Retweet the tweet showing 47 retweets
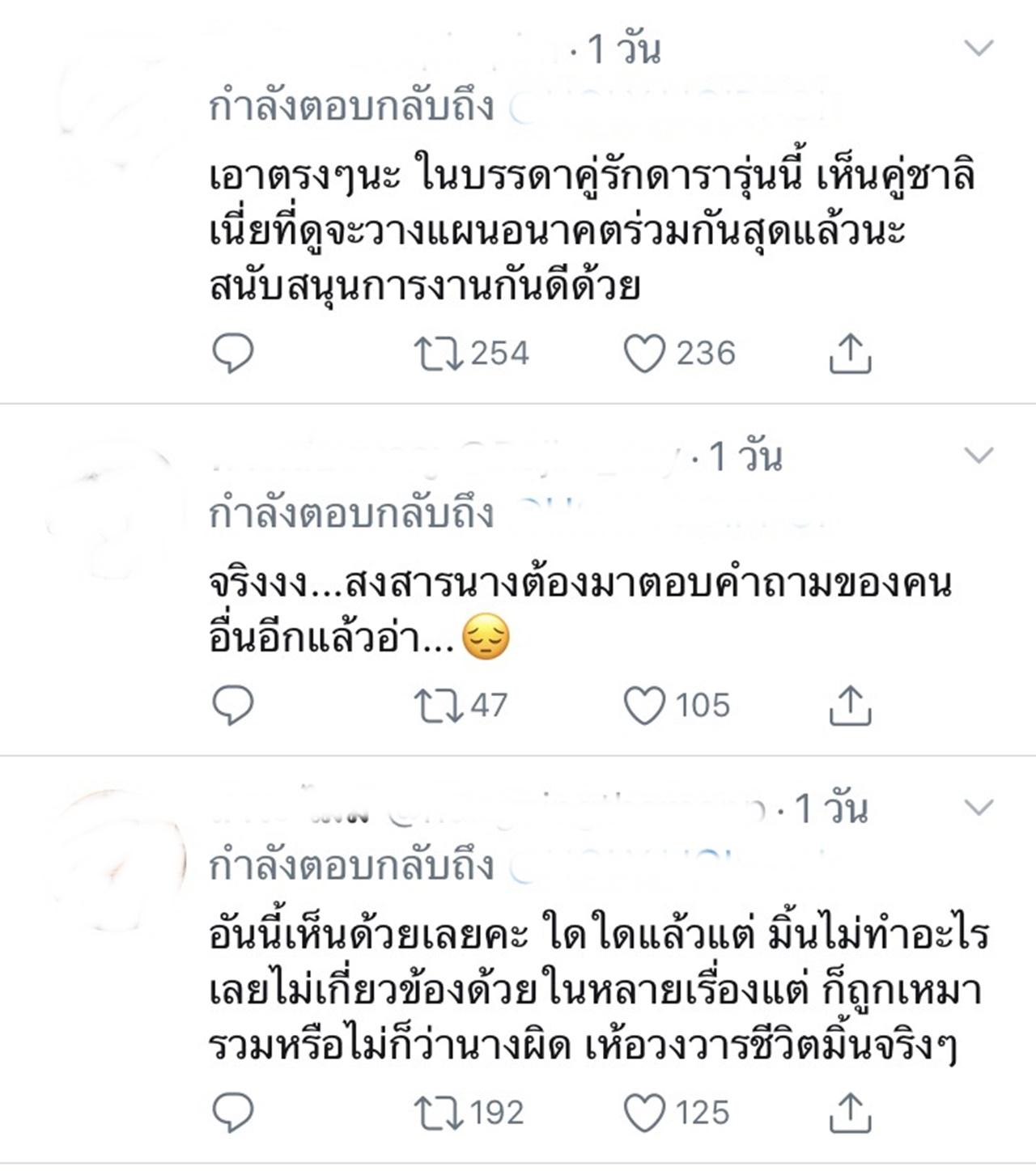 coord(438,706)
